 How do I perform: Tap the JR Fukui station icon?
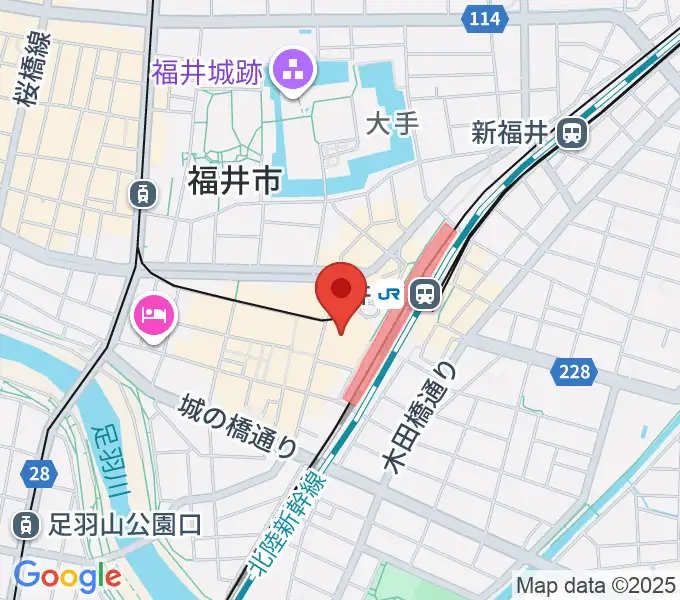tap(426, 294)
